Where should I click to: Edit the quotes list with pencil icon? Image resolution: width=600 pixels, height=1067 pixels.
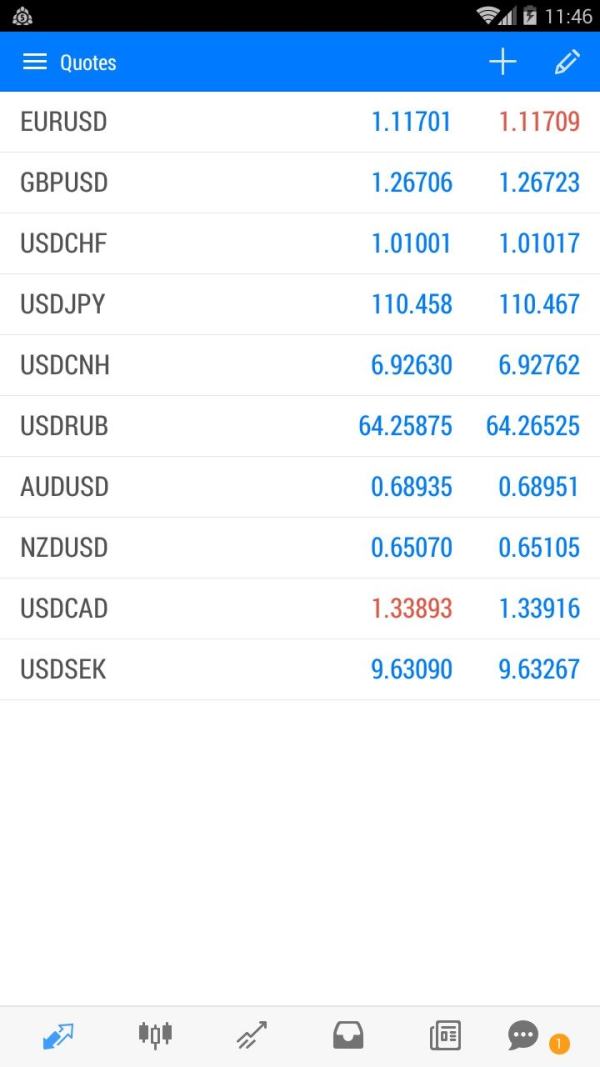point(566,62)
